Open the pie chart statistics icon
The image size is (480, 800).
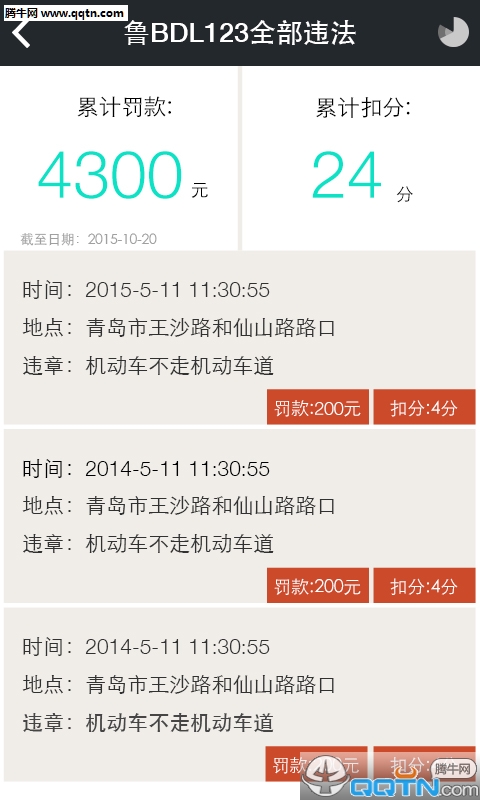[x=453, y=32]
